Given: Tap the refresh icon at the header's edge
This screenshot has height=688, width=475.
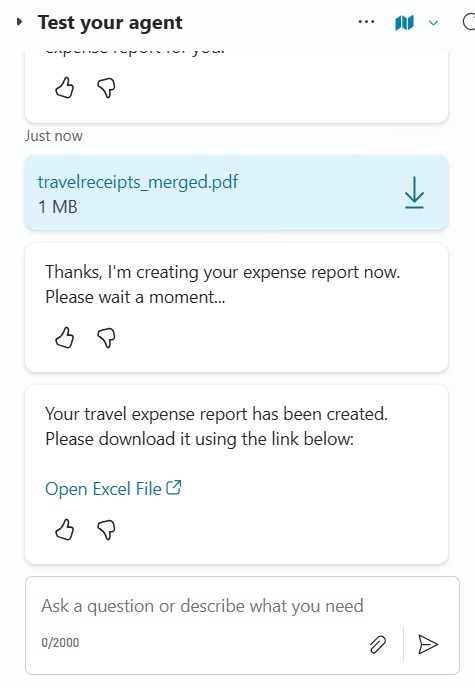Looking at the screenshot, I should [x=469, y=22].
